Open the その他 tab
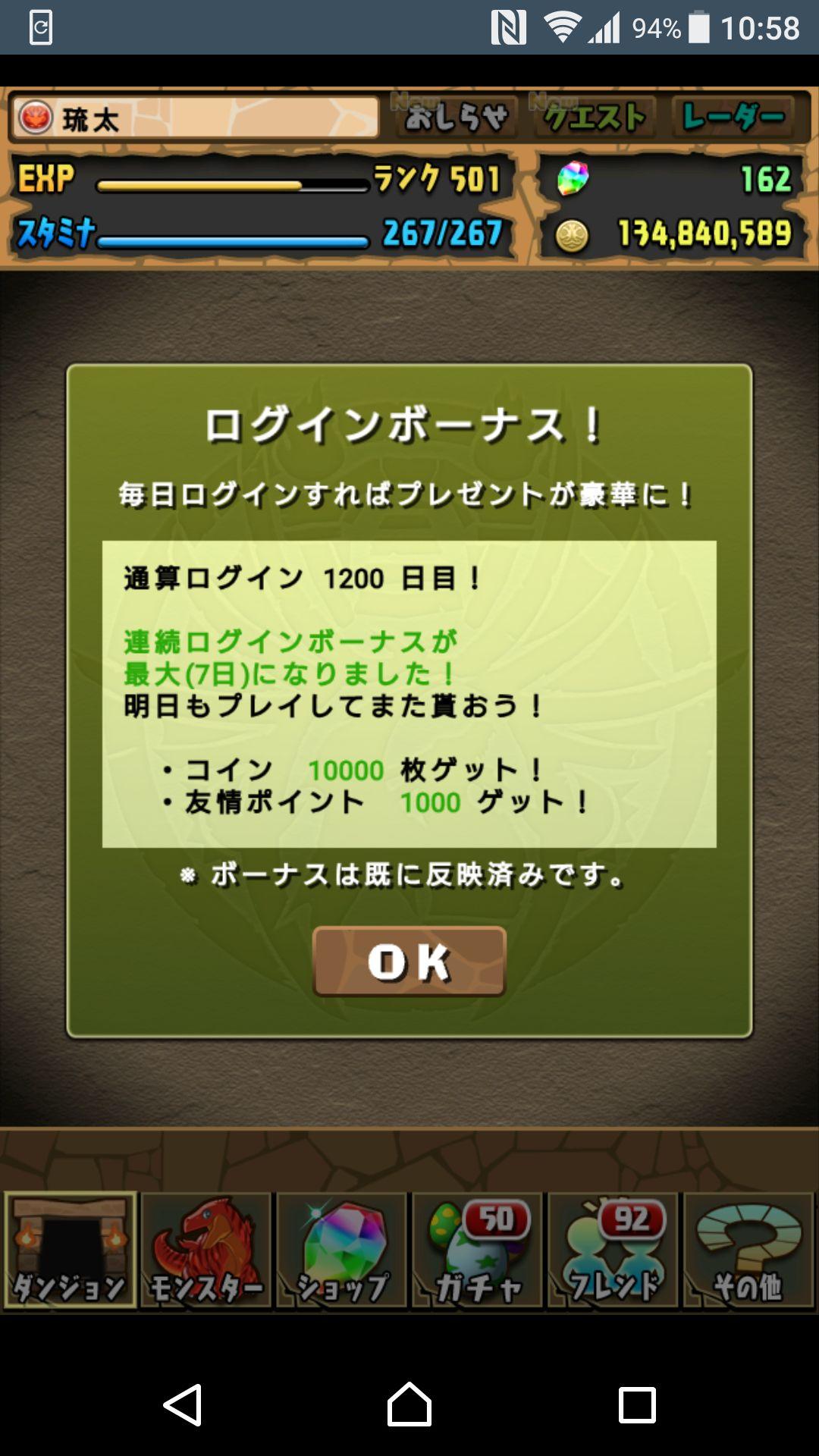This screenshot has width=819, height=1456. 748,1251
